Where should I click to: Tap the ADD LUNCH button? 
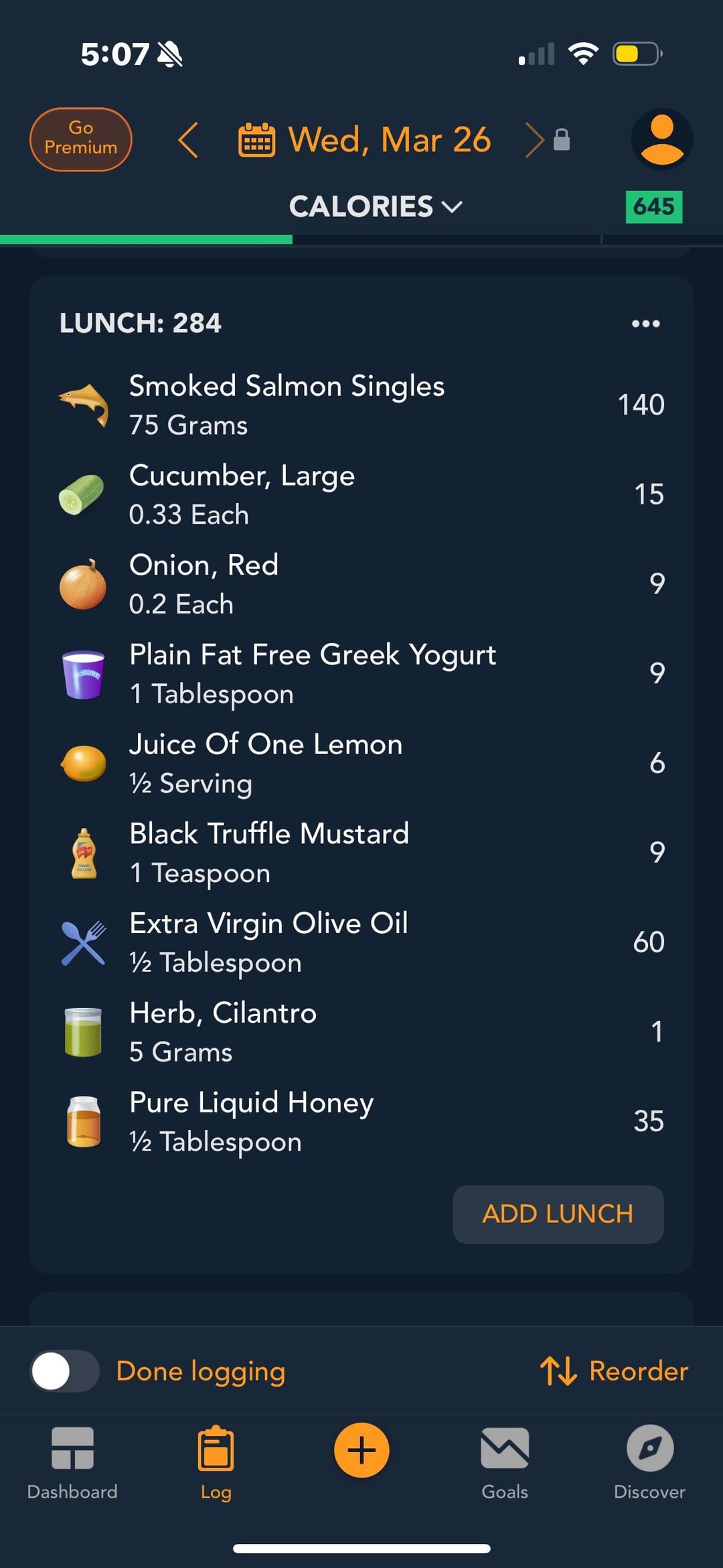pos(558,1214)
